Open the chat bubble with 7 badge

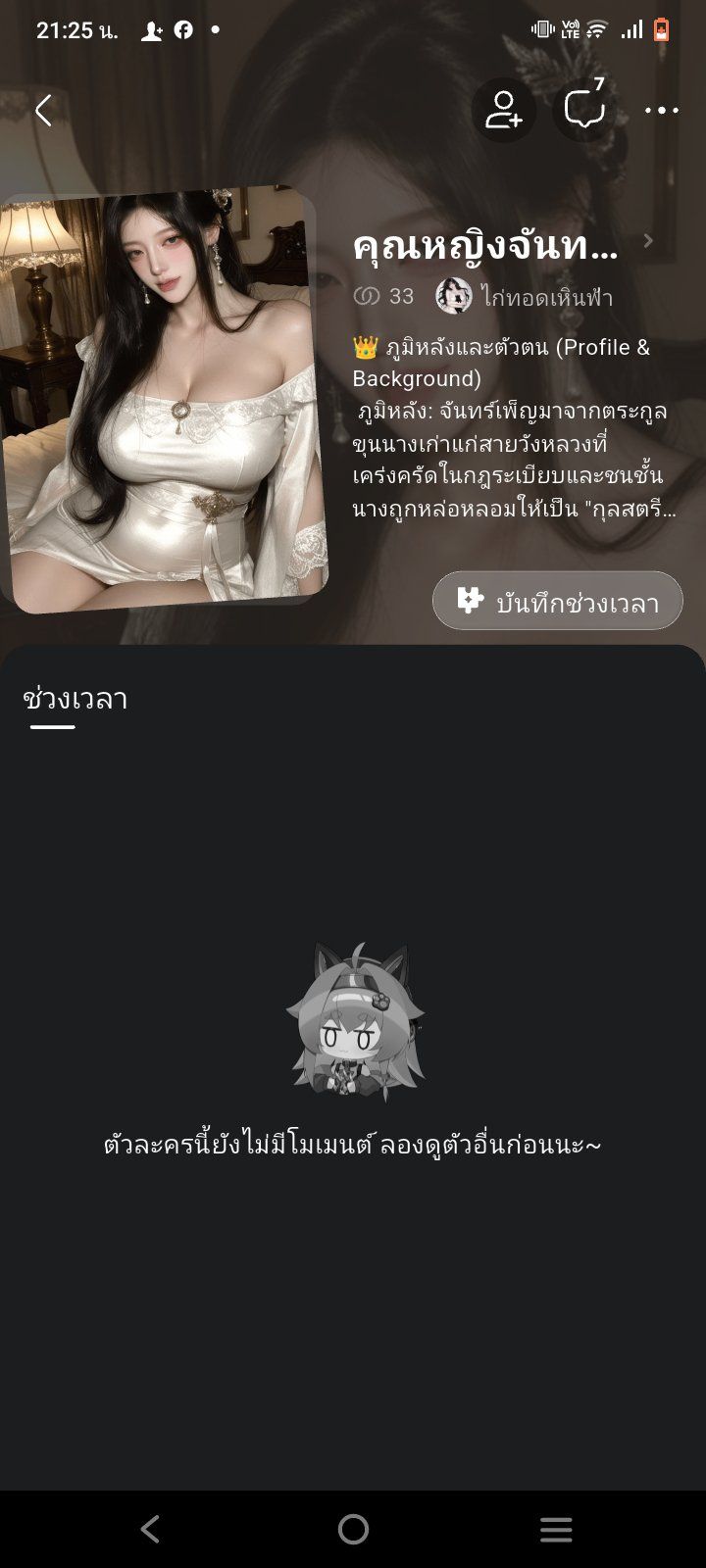tap(585, 110)
